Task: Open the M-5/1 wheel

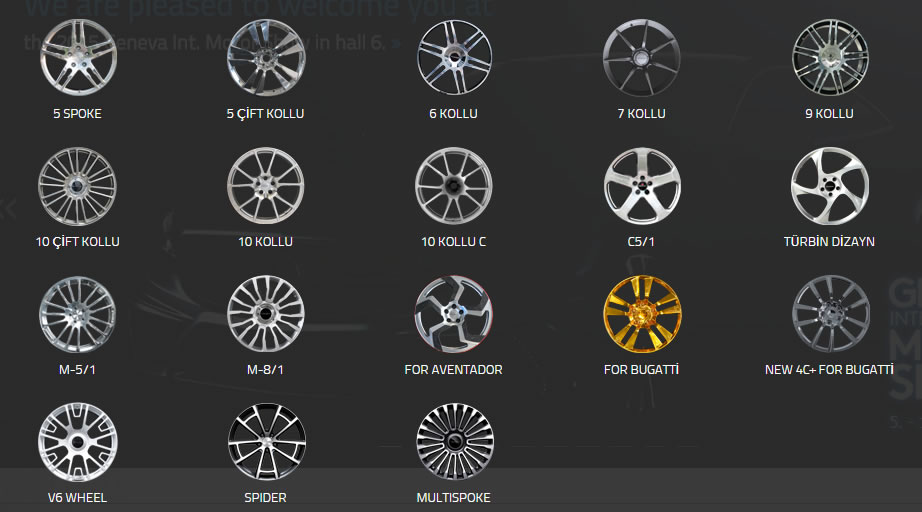Action: [x=77, y=315]
